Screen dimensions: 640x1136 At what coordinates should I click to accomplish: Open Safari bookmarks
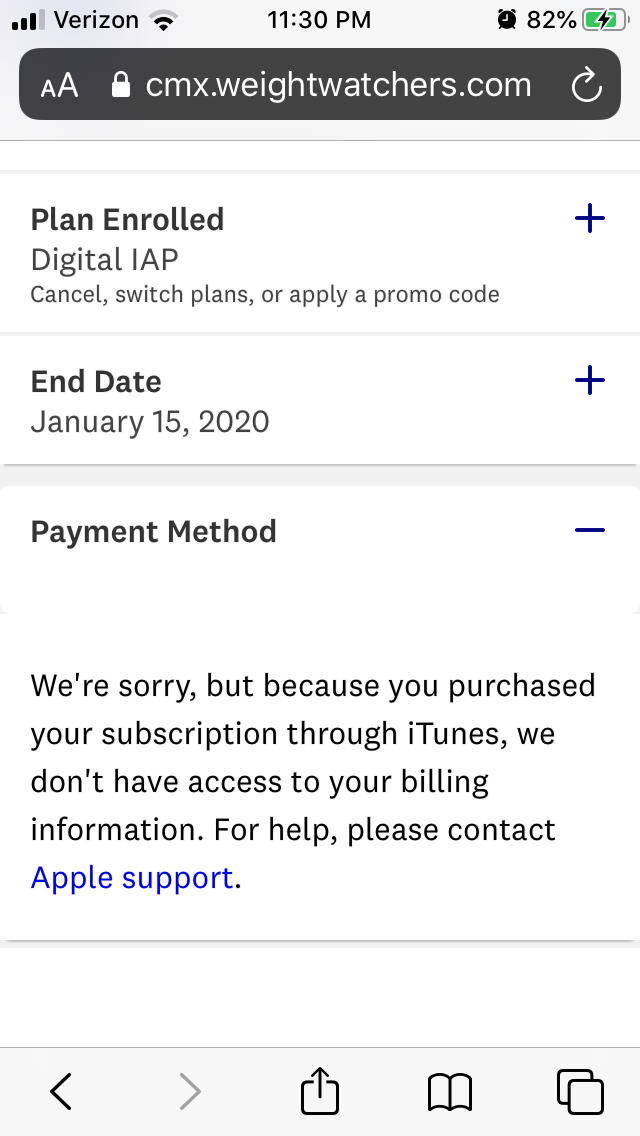click(x=450, y=1091)
